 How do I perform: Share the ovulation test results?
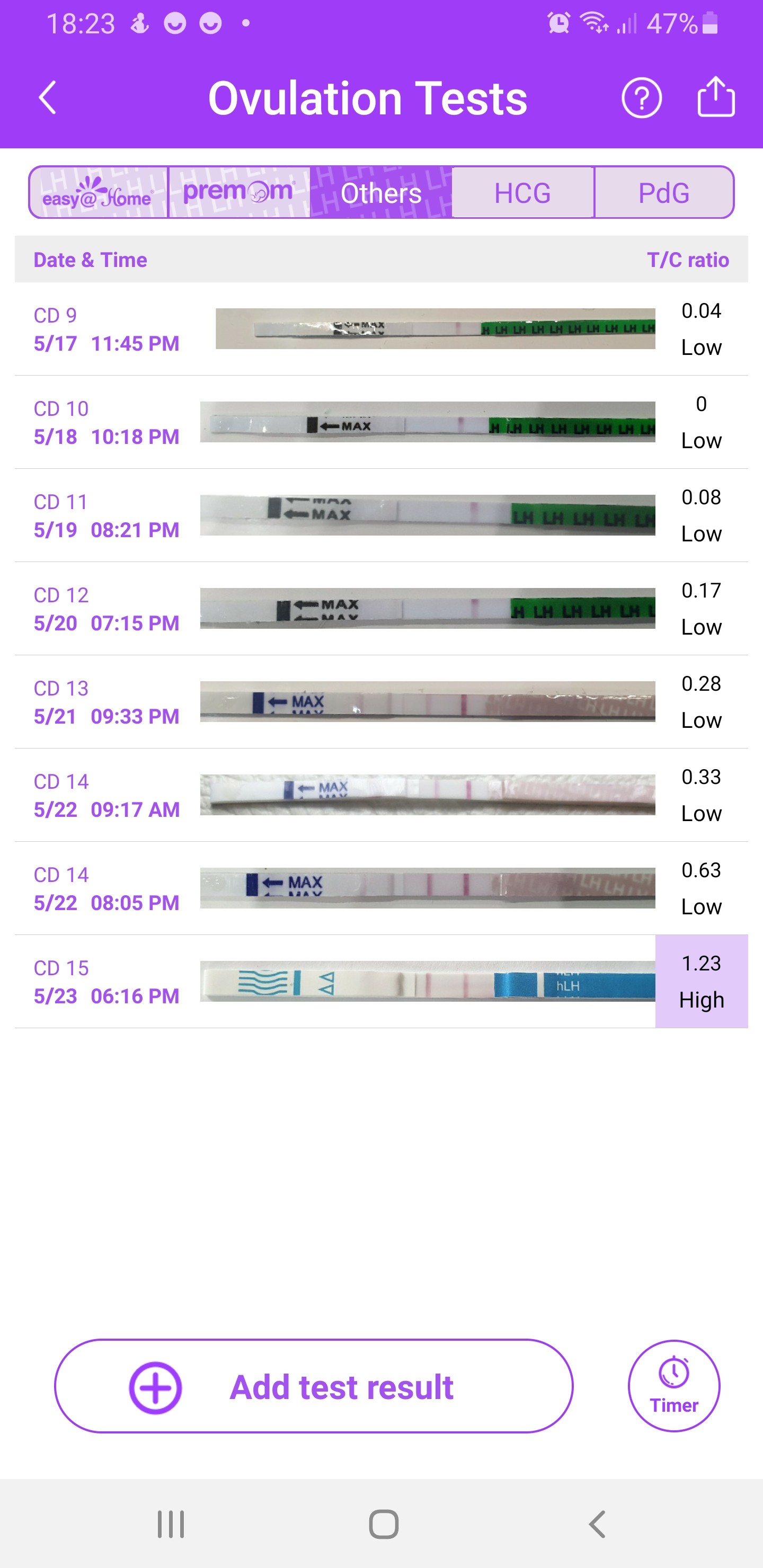[715, 97]
